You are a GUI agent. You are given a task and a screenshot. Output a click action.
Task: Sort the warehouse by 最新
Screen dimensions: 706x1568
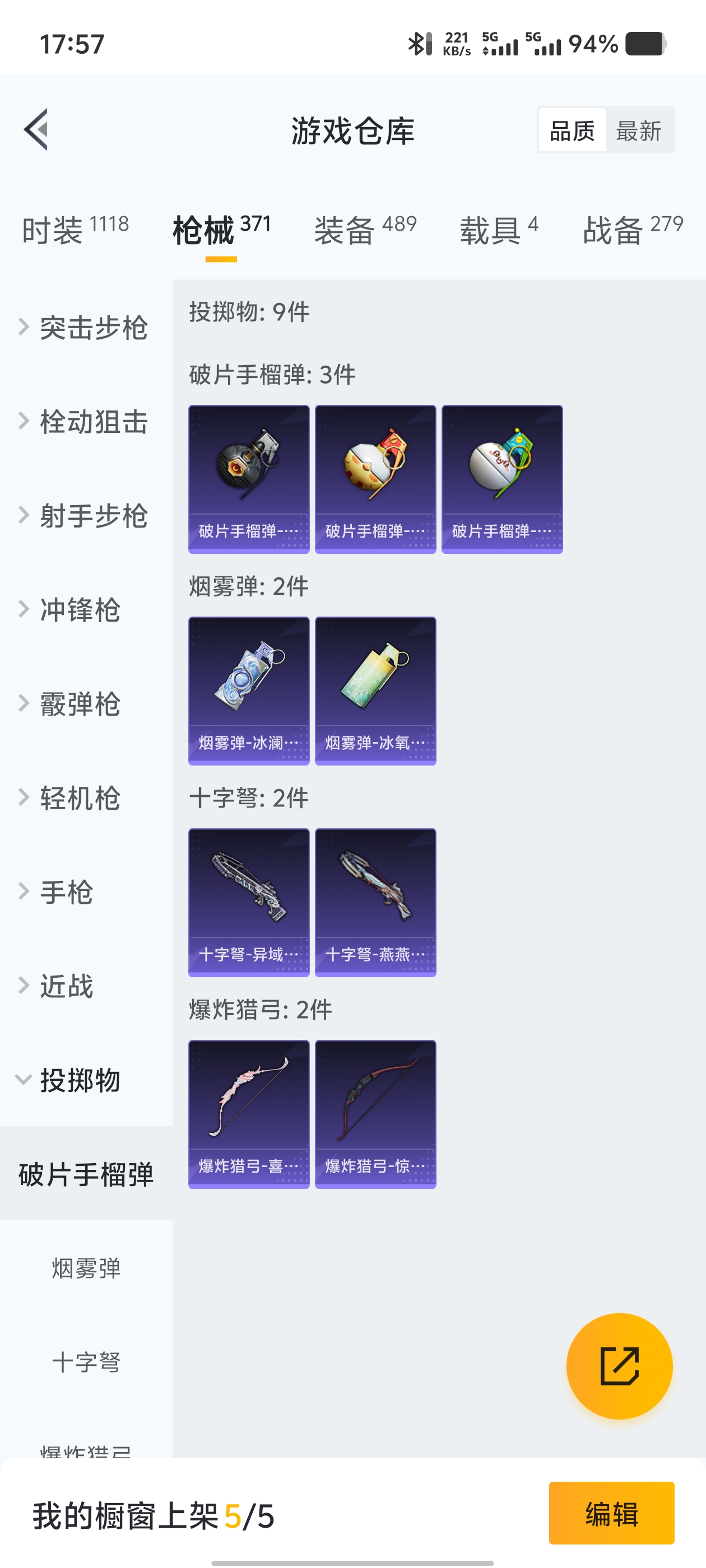pyautogui.click(x=638, y=130)
